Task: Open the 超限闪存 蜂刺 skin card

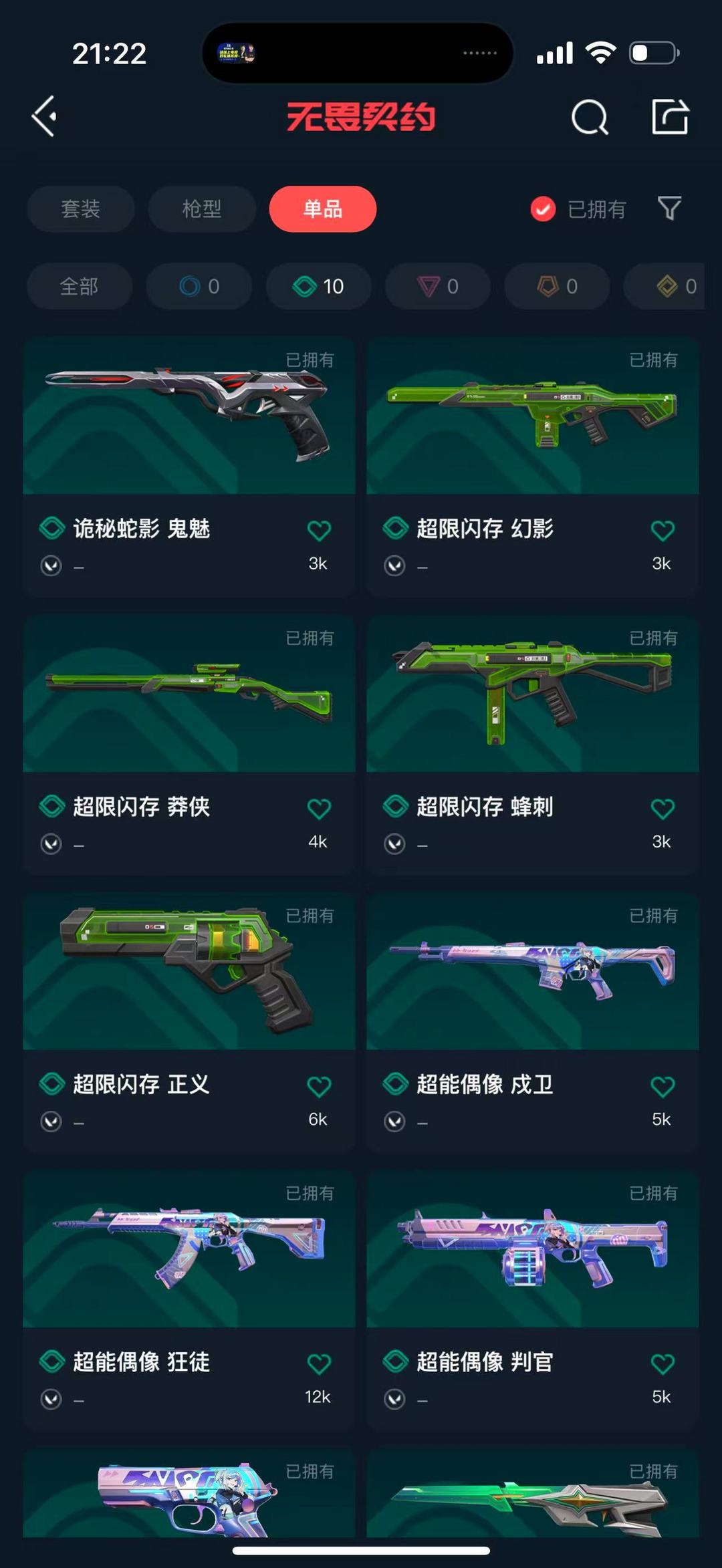Action: 533,745
